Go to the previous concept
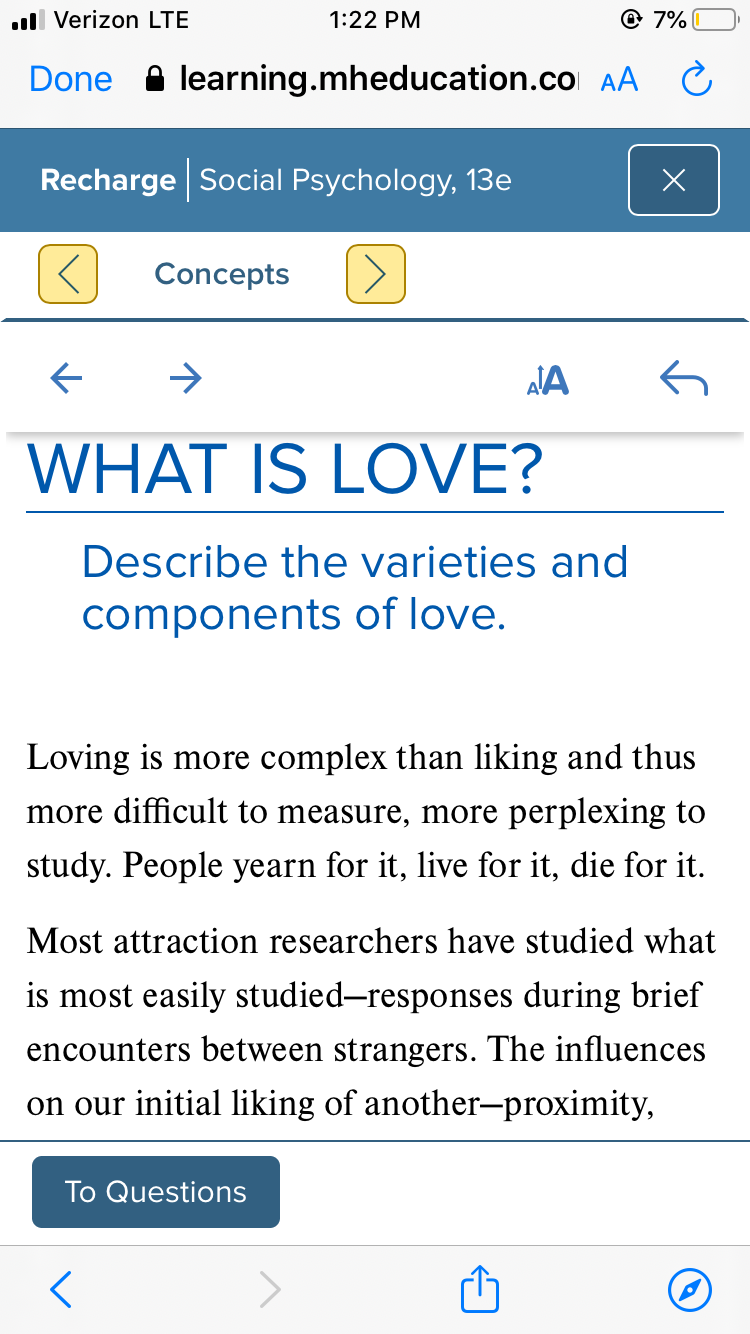Viewport: 750px width, 1334px height. tap(68, 274)
